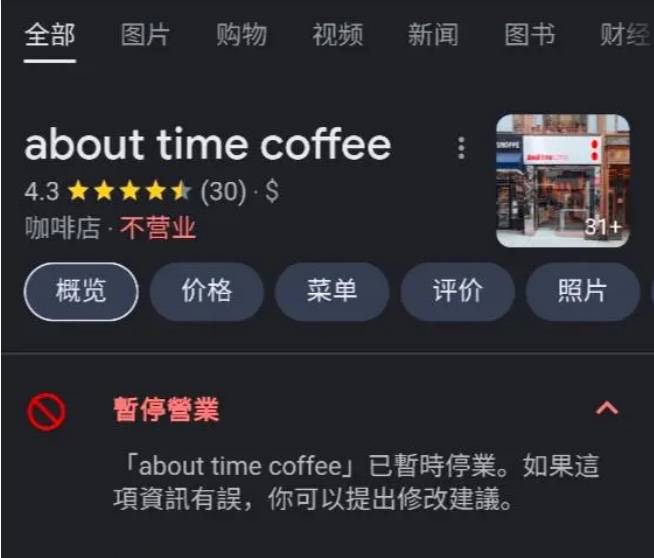Collapse the 暫停營業 notice chevron
Viewport: 654px width, 558px height.
coord(607,409)
